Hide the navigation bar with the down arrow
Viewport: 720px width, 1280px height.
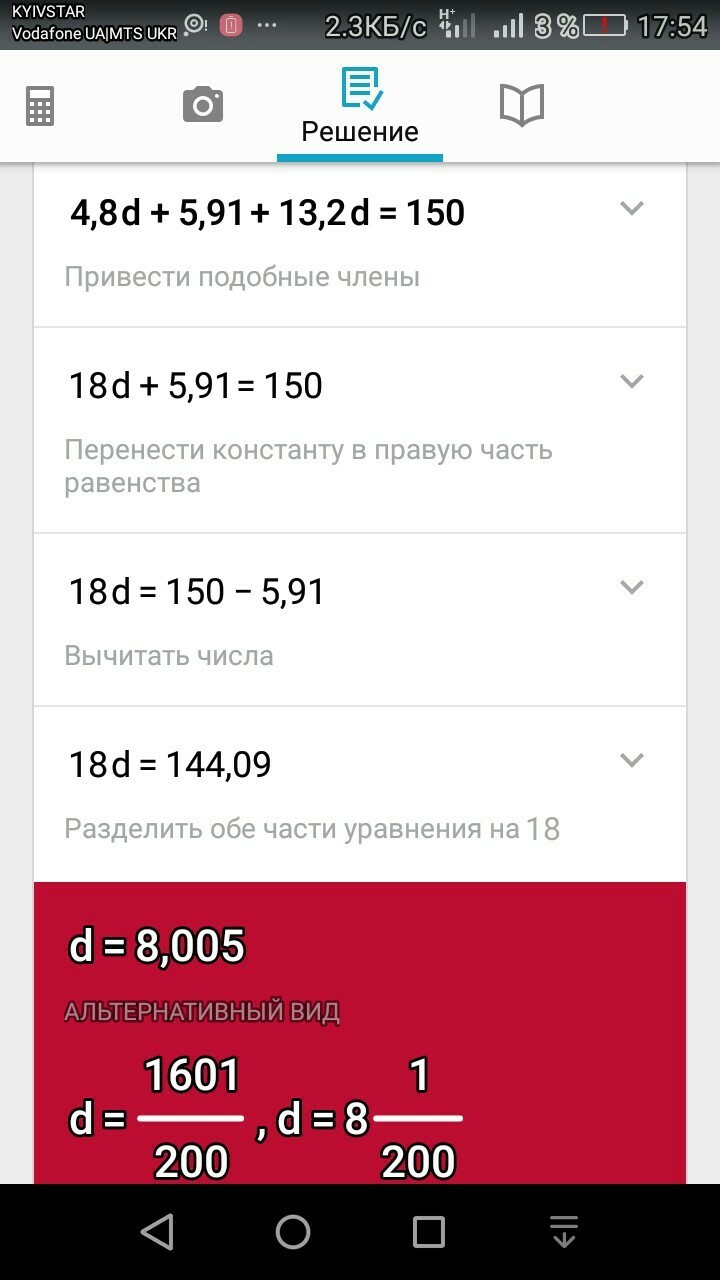564,1232
